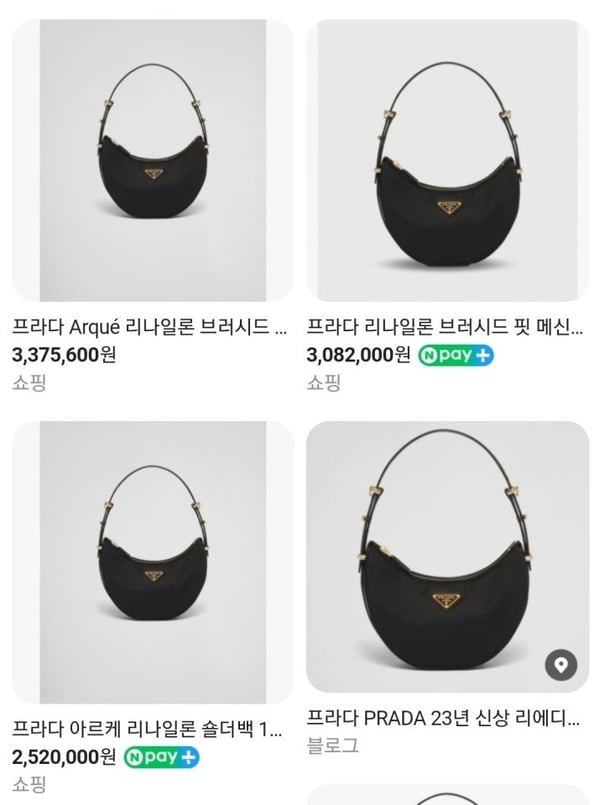
Task: Open the 프라다 Arqué 리나일론 브러시드 title link
Action: (152, 326)
